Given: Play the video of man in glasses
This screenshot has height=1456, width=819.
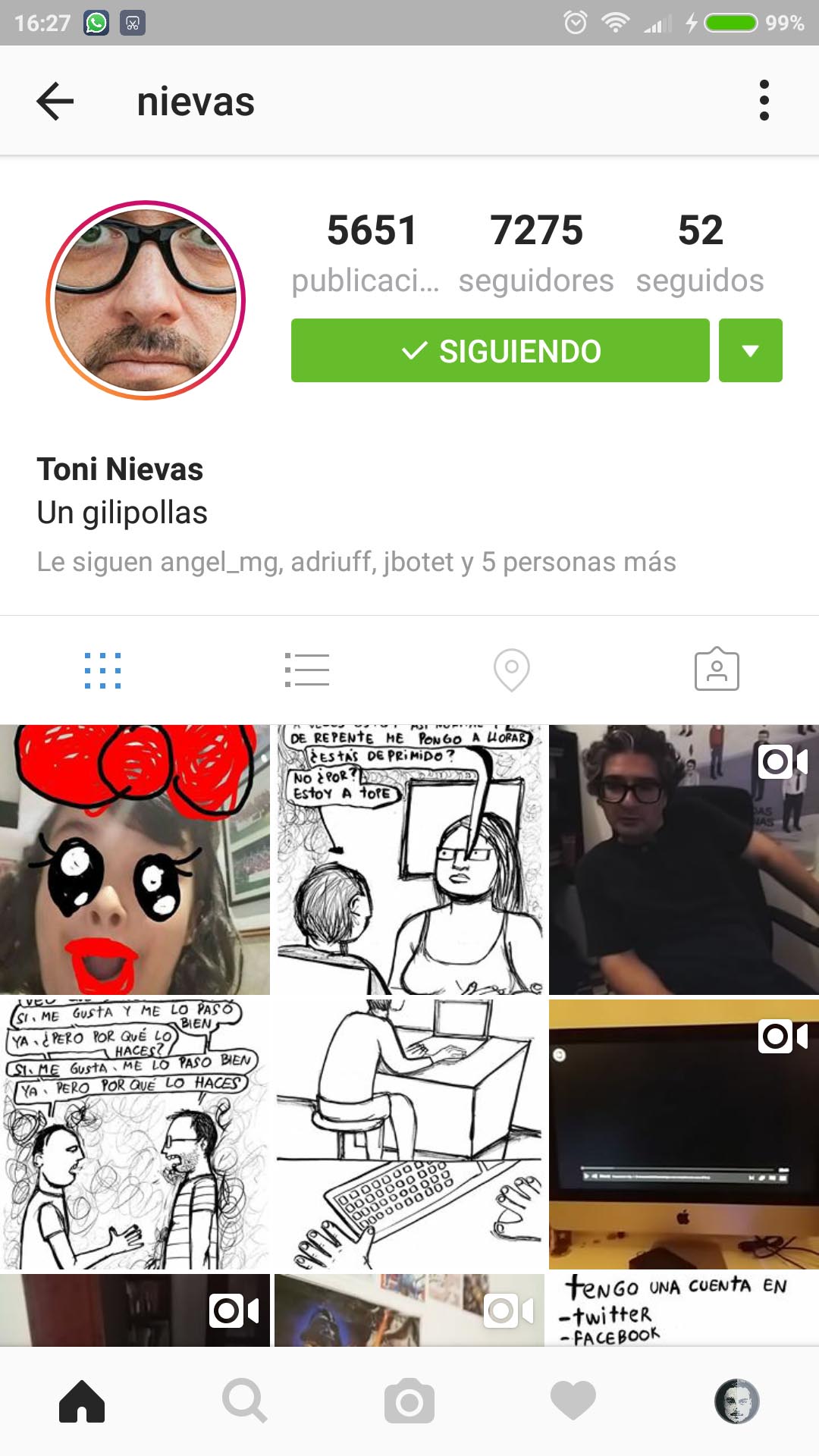Looking at the screenshot, I should pos(684,859).
